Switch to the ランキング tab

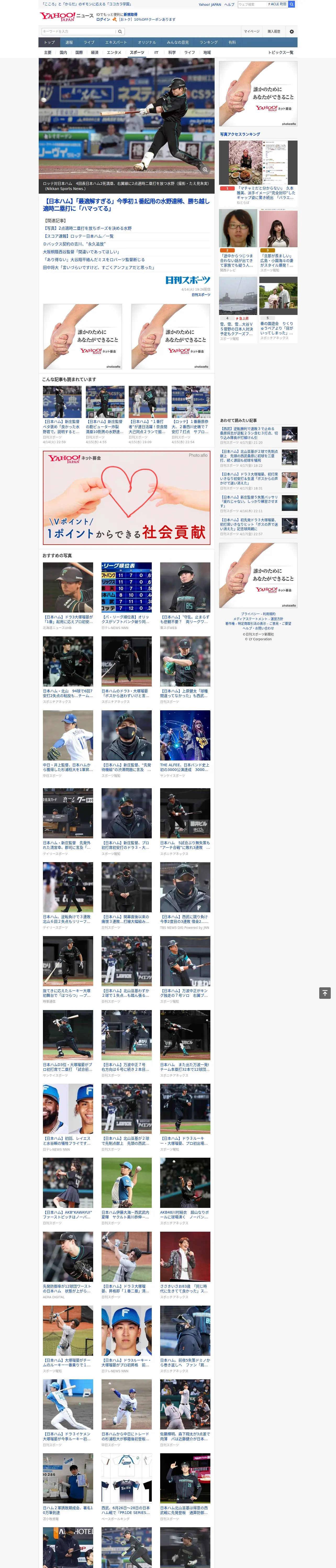click(x=209, y=43)
